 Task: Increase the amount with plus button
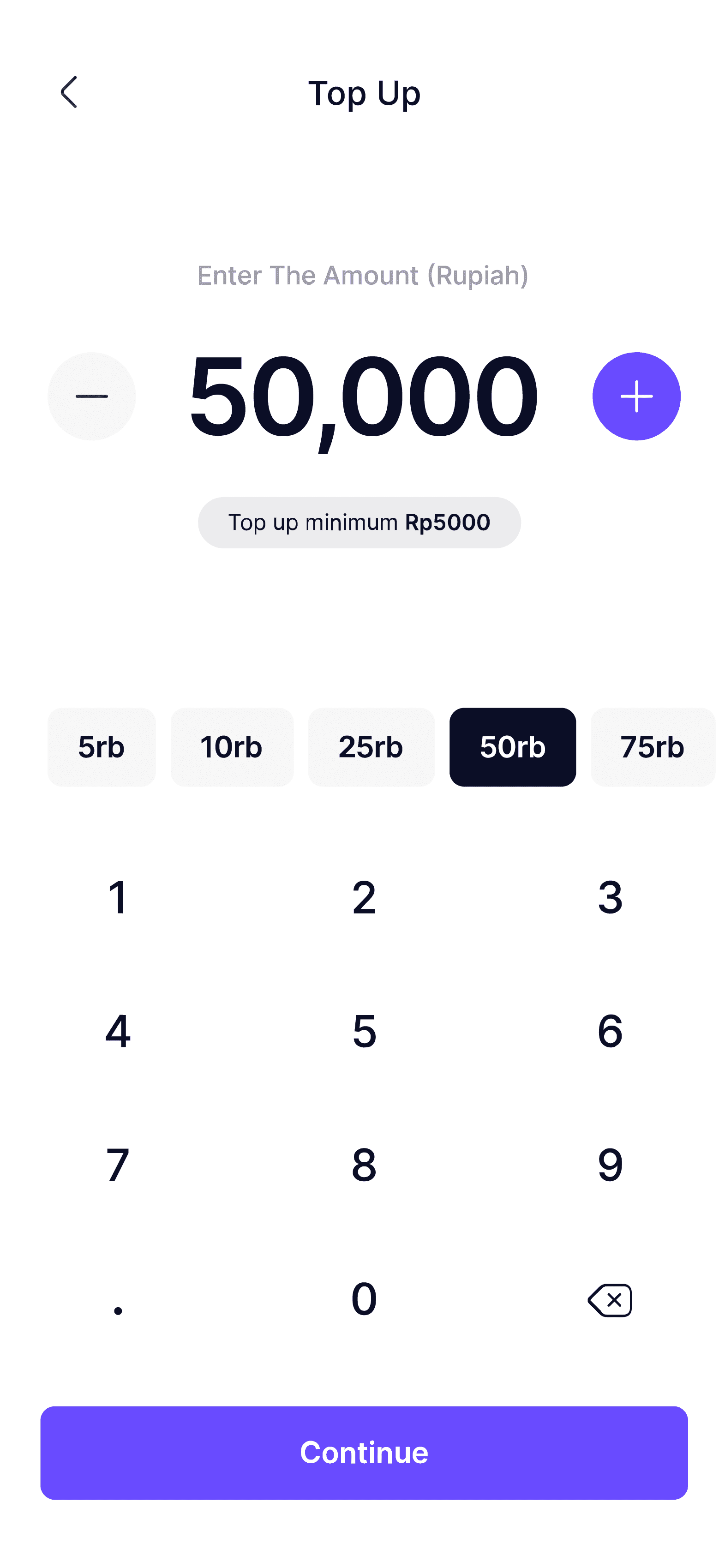(636, 396)
